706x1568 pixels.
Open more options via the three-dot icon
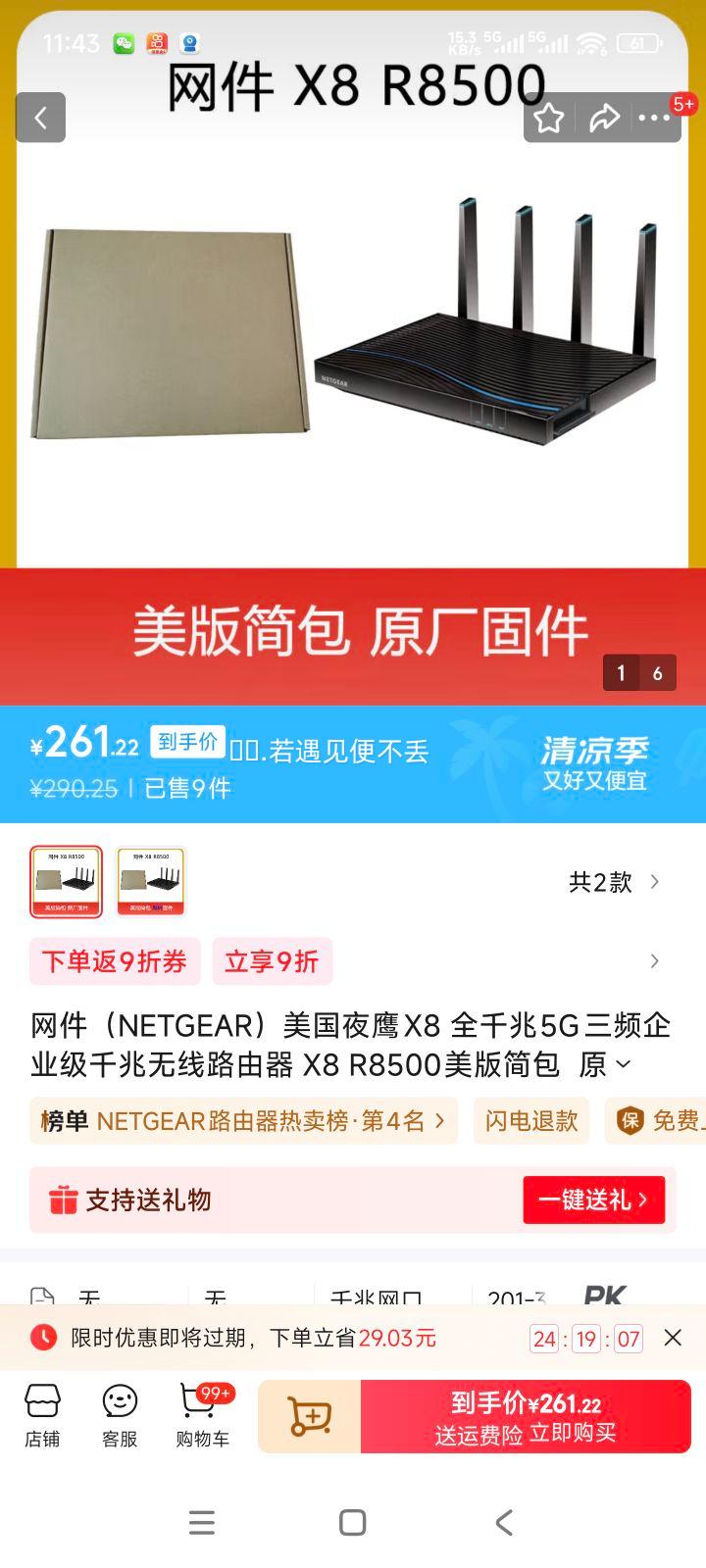click(655, 118)
